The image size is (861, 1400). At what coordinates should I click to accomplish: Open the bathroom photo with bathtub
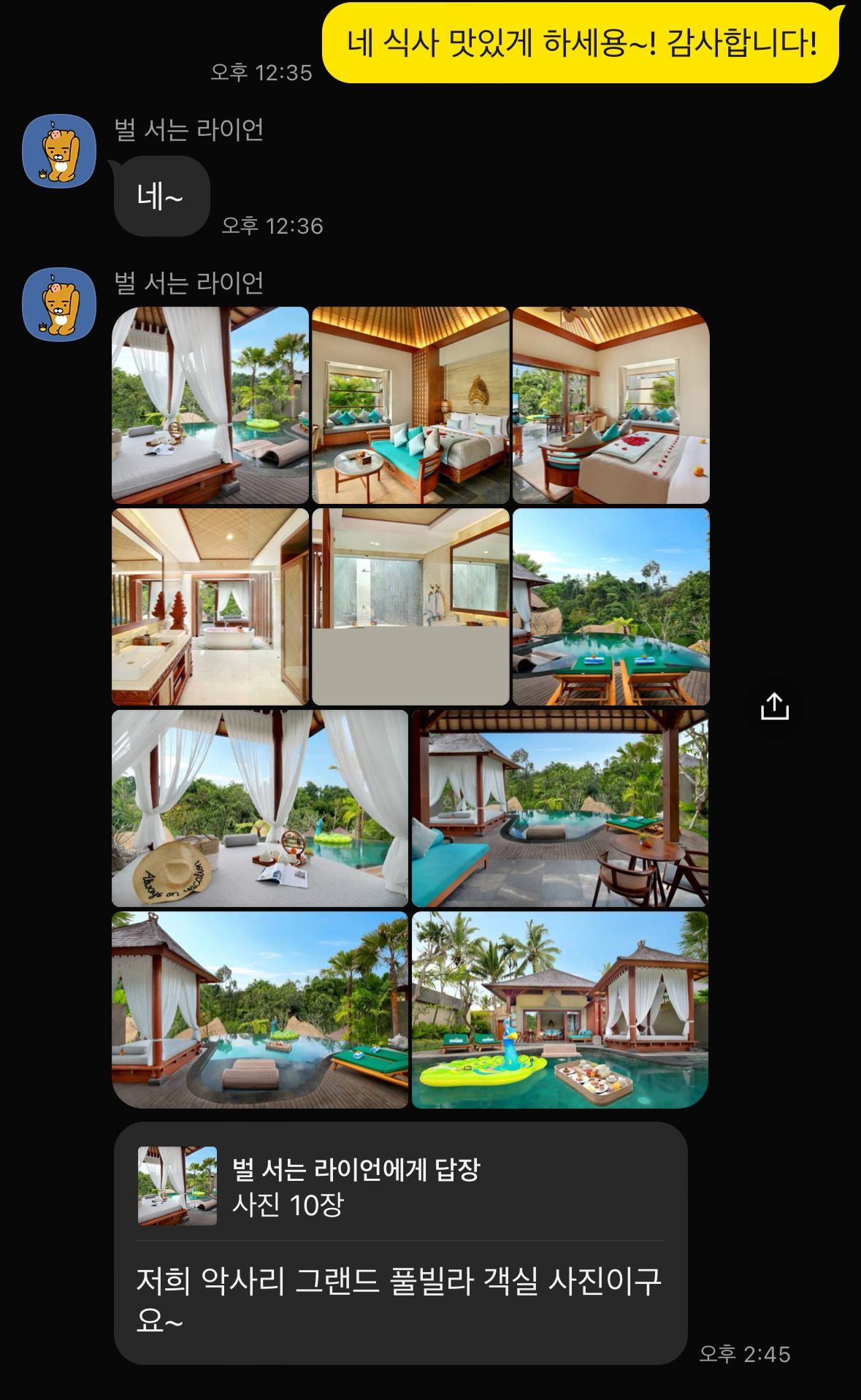click(x=210, y=607)
